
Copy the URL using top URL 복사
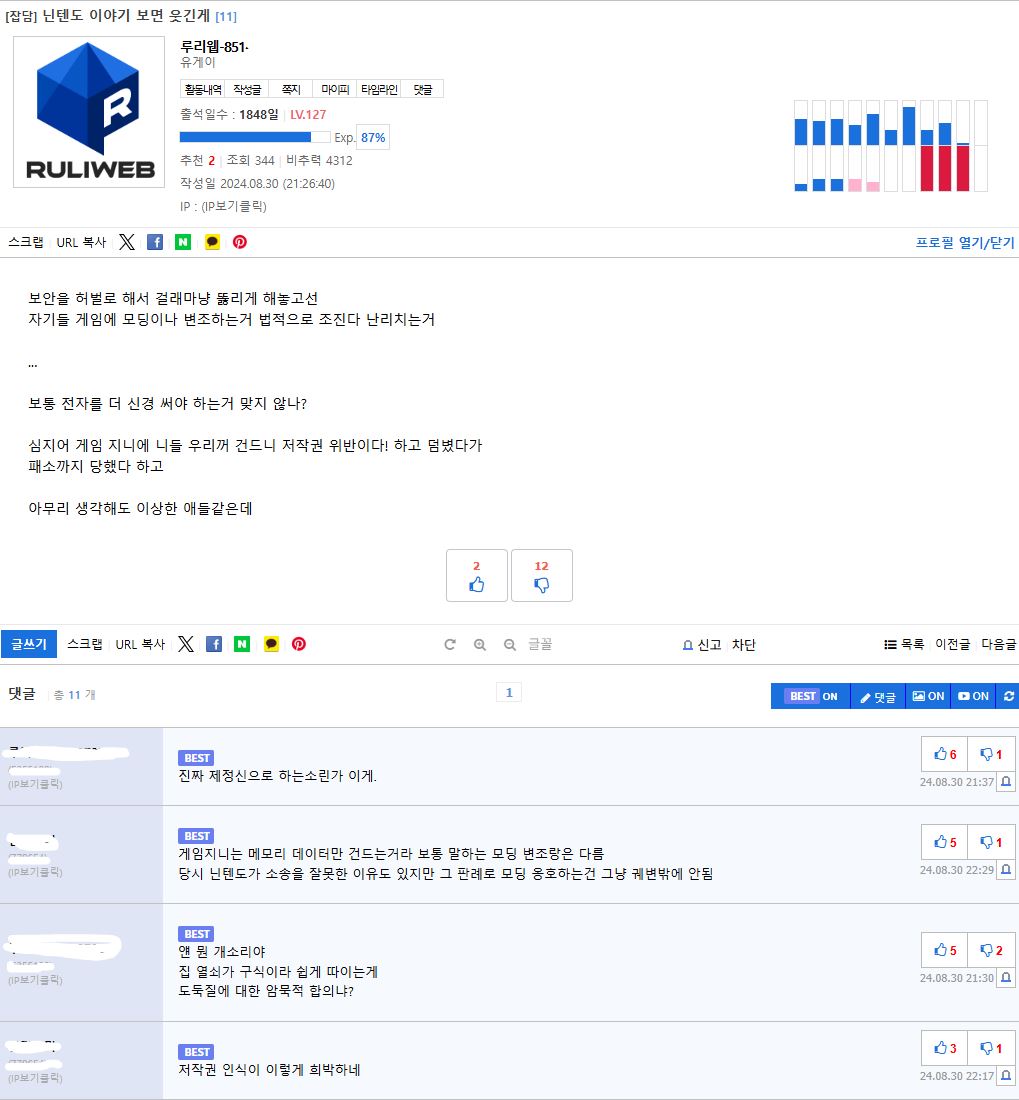[x=81, y=242]
